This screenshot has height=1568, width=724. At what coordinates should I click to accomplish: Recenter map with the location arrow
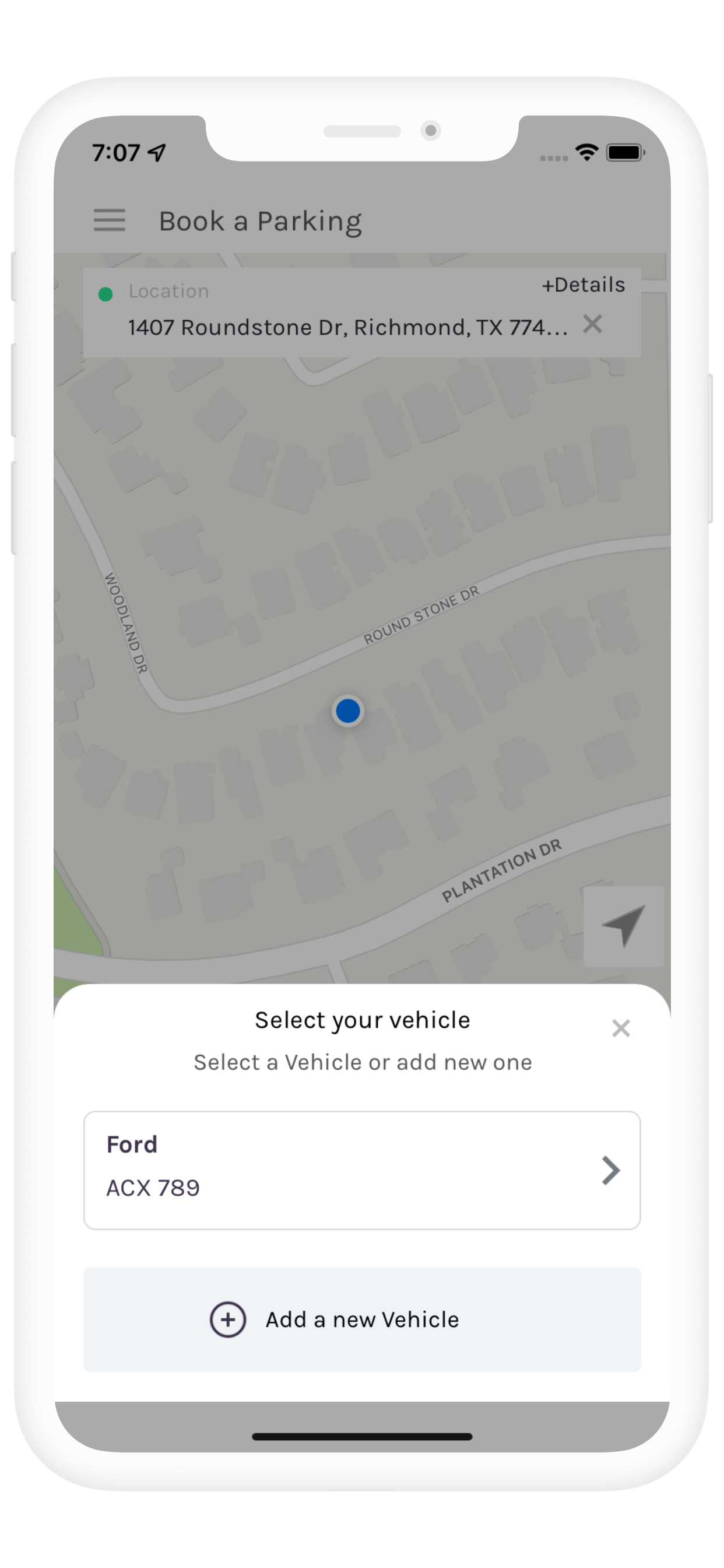[x=624, y=926]
